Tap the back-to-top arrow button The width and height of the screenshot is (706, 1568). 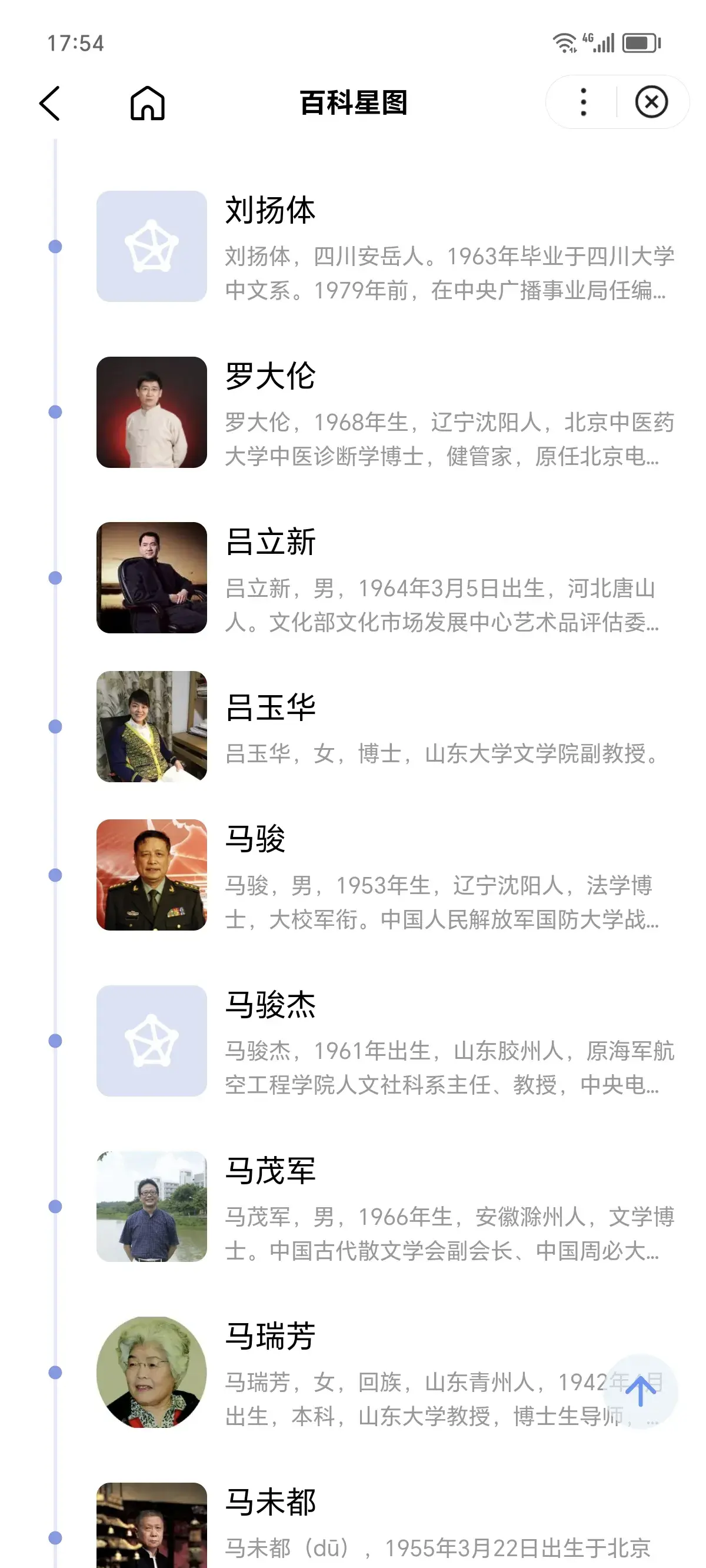pos(641,1391)
